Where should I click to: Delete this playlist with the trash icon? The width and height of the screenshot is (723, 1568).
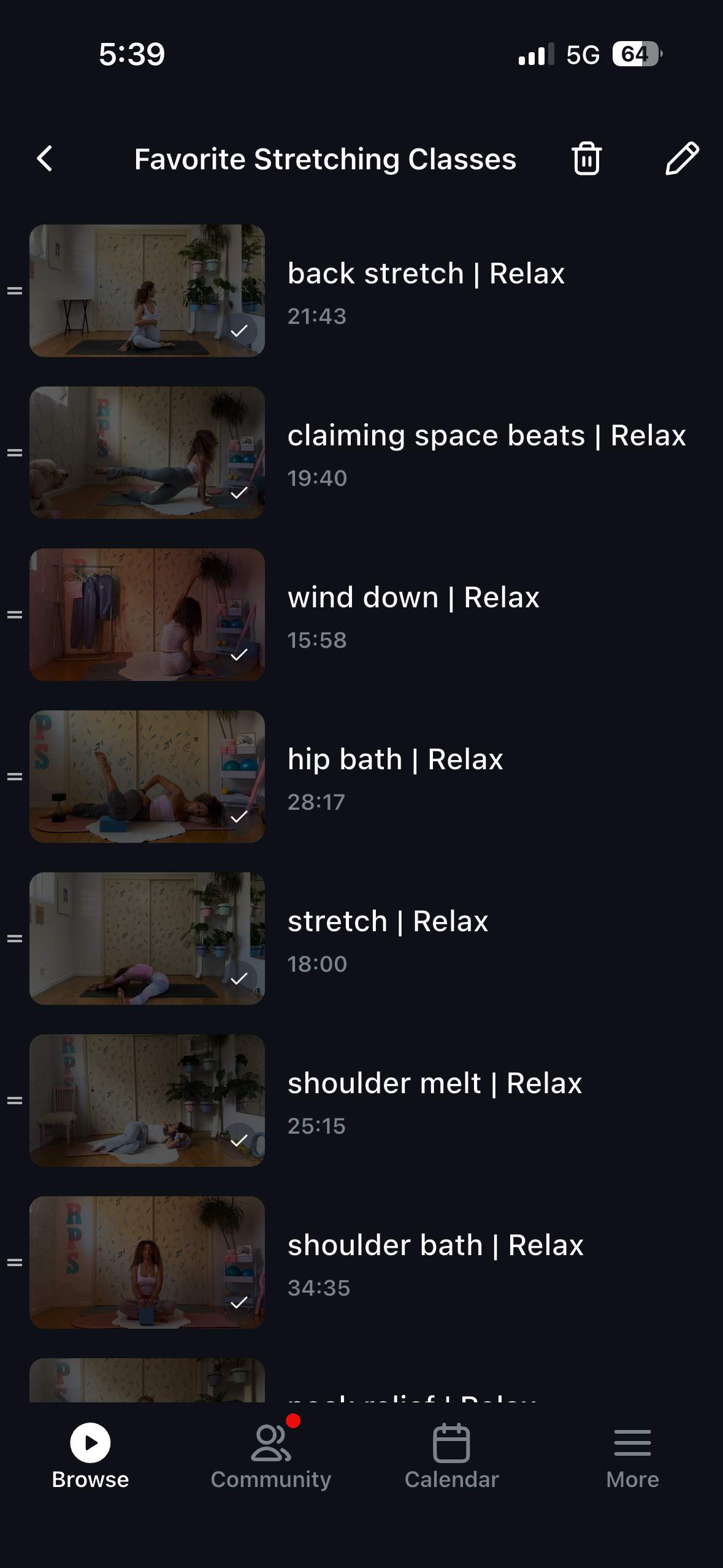click(586, 159)
